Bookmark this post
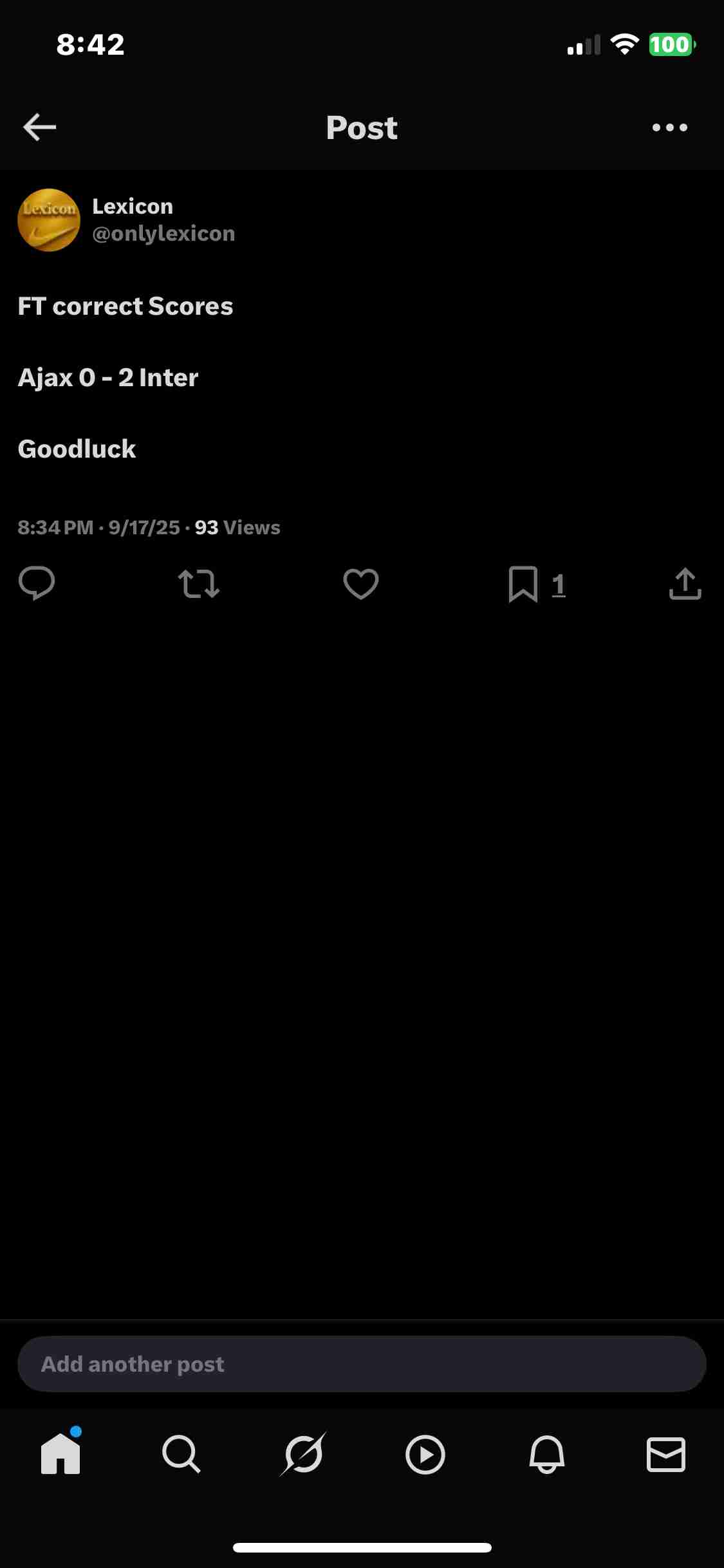 click(523, 584)
